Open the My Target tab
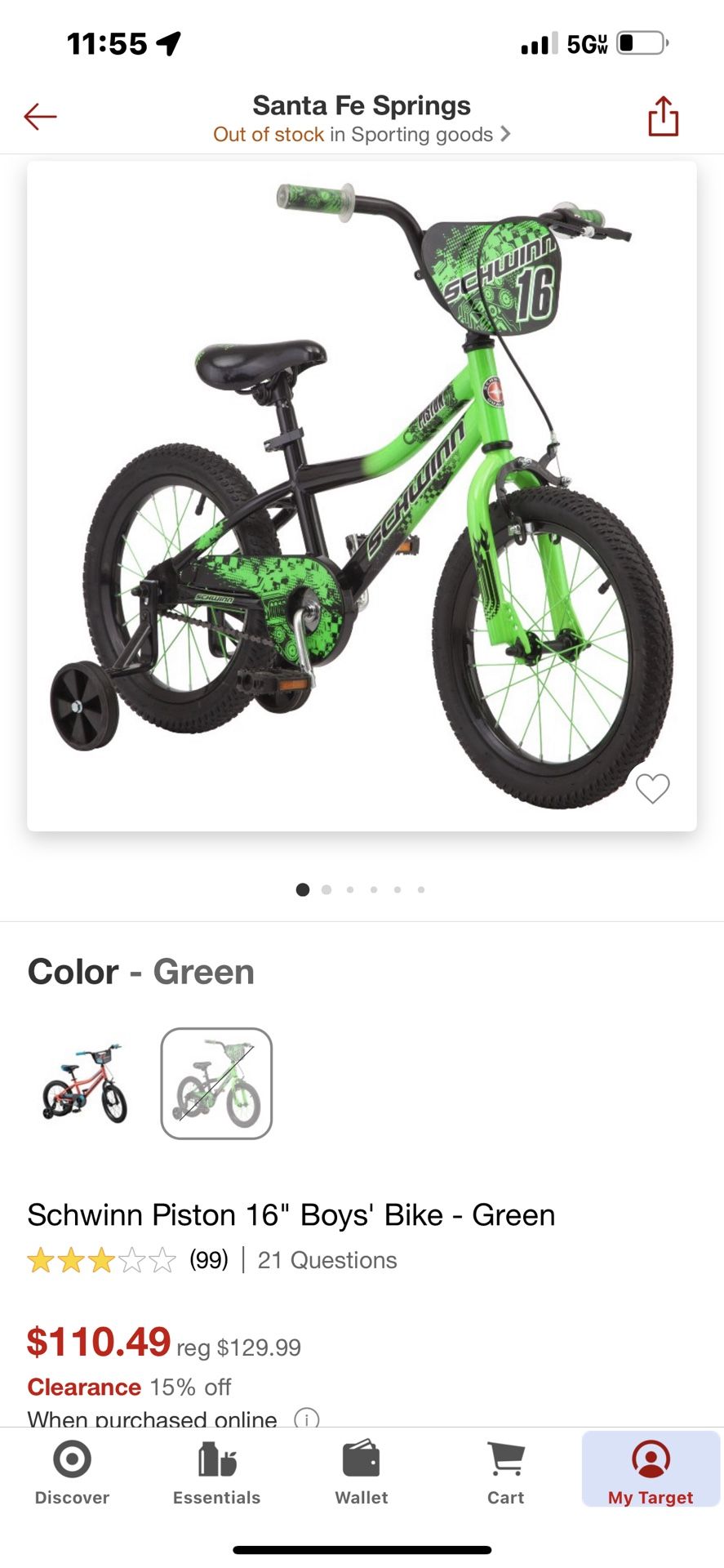Viewport: 724px width, 1568px height. click(651, 1472)
